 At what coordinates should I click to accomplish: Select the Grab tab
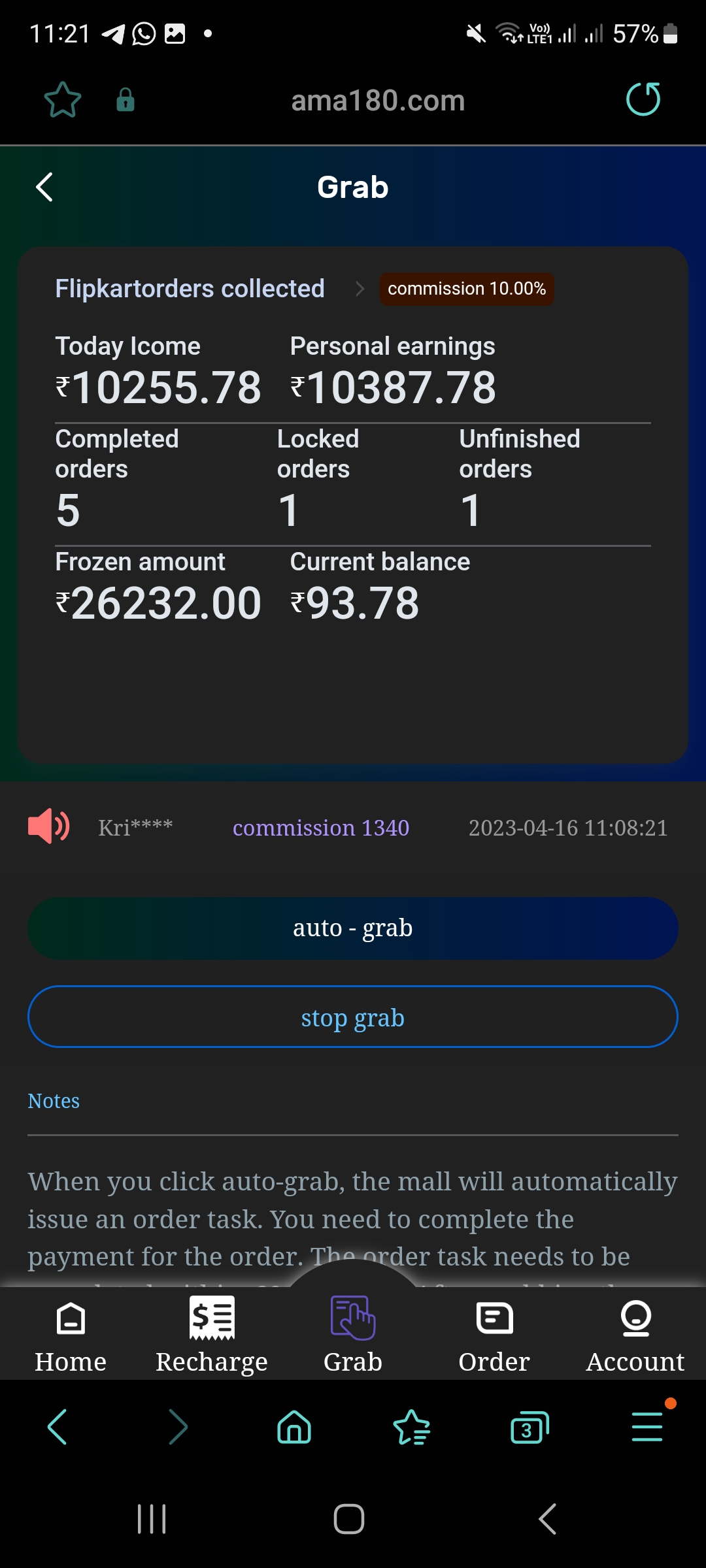tap(353, 1334)
